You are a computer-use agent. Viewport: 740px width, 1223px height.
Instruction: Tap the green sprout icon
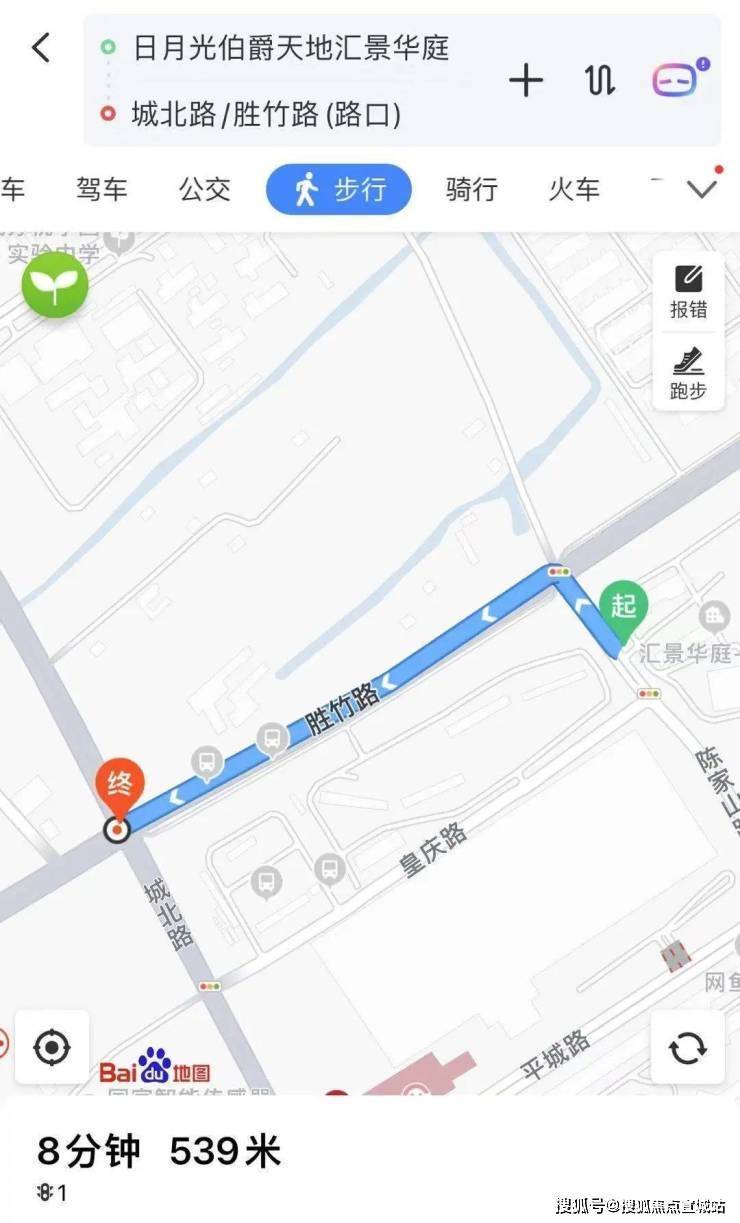(x=55, y=285)
